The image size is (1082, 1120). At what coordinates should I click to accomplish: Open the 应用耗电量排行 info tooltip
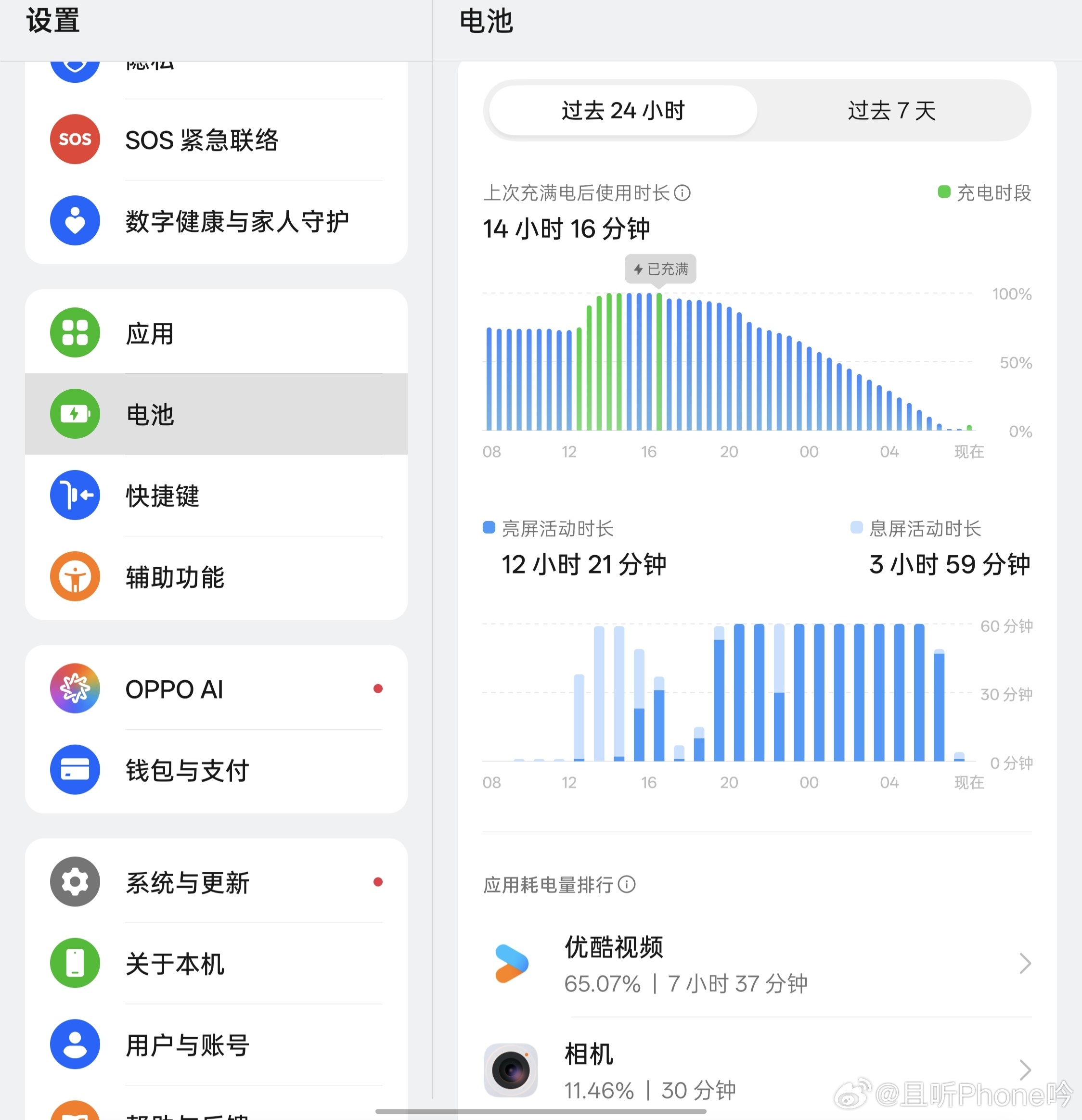click(x=628, y=885)
